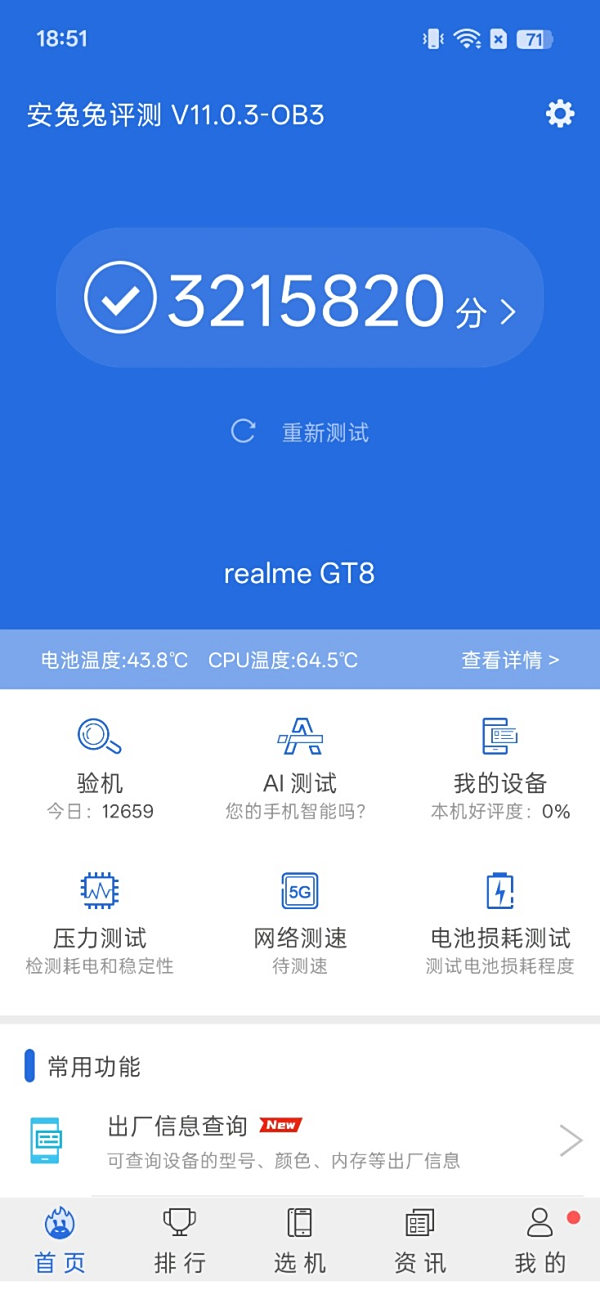Switch to the 首页 tab
Image resolution: width=600 pixels, height=1308 pixels.
click(x=60, y=1240)
